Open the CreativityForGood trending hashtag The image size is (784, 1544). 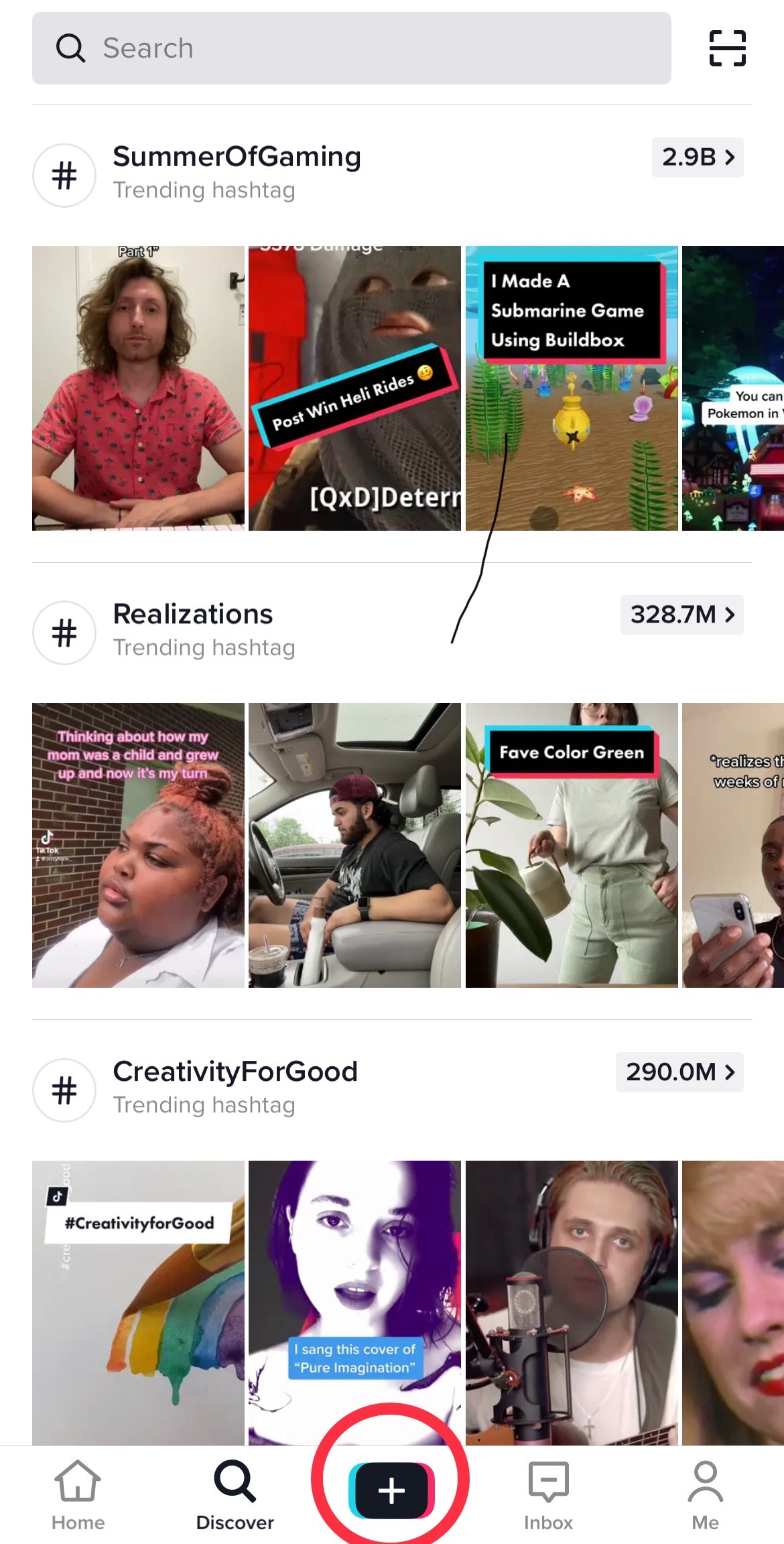coord(235,1088)
